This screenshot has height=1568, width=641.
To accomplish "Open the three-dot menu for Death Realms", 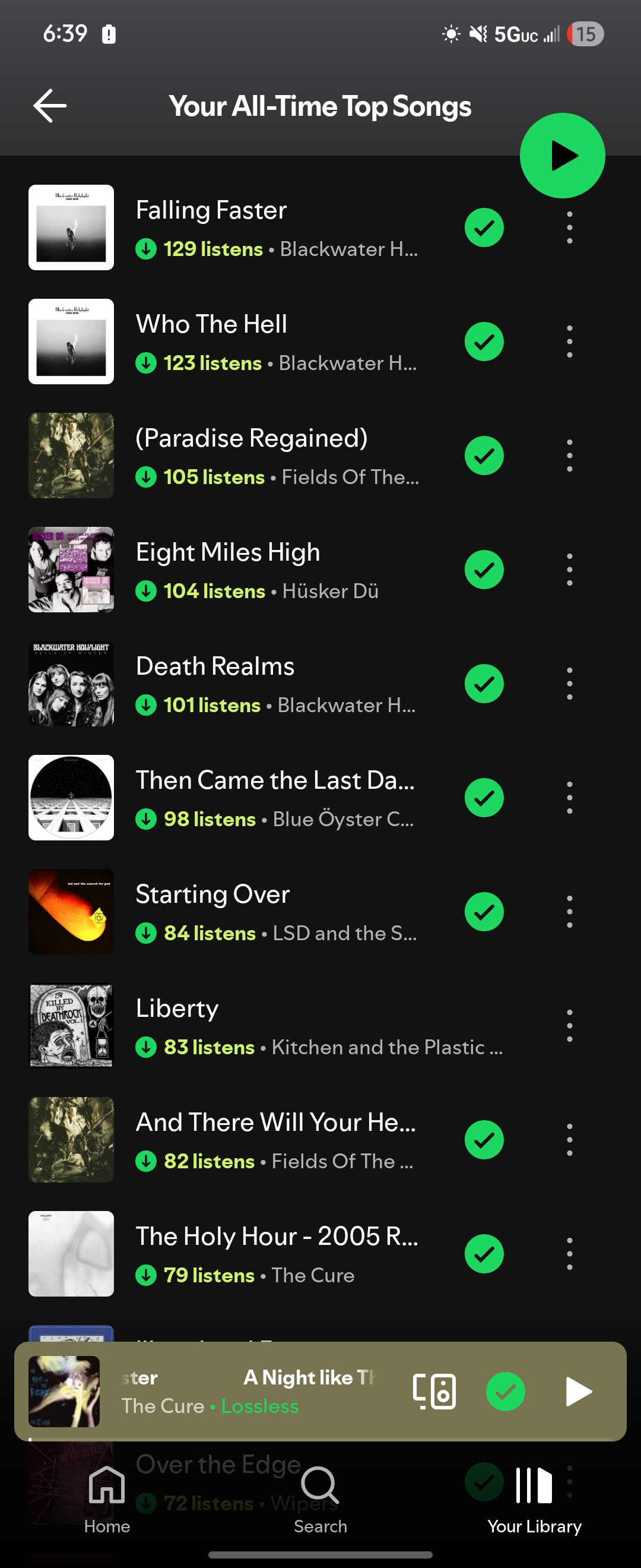I will (569, 684).
